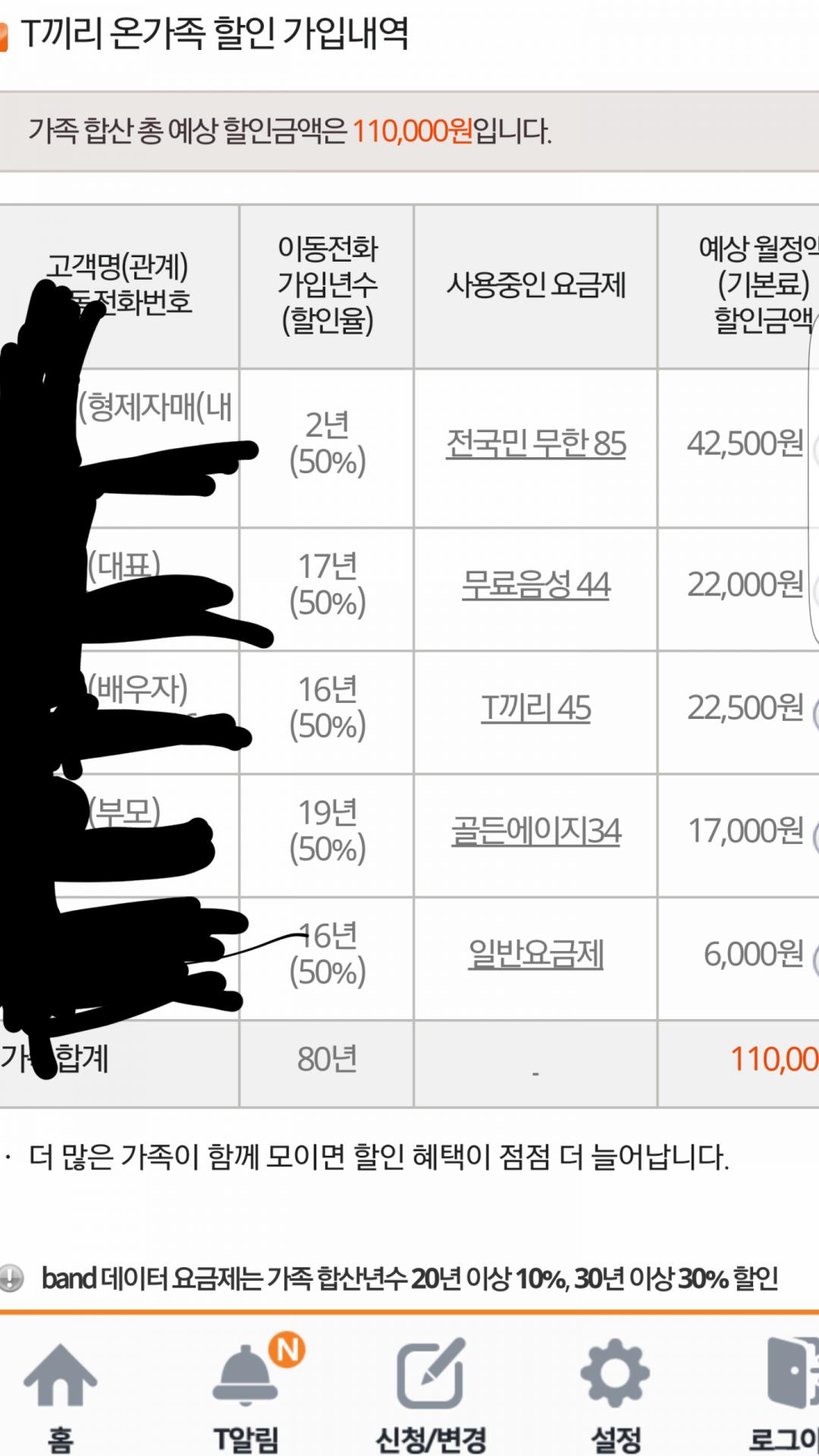View the 일반요금제 plan details
Screen dimensions: 819x1456
(535, 955)
